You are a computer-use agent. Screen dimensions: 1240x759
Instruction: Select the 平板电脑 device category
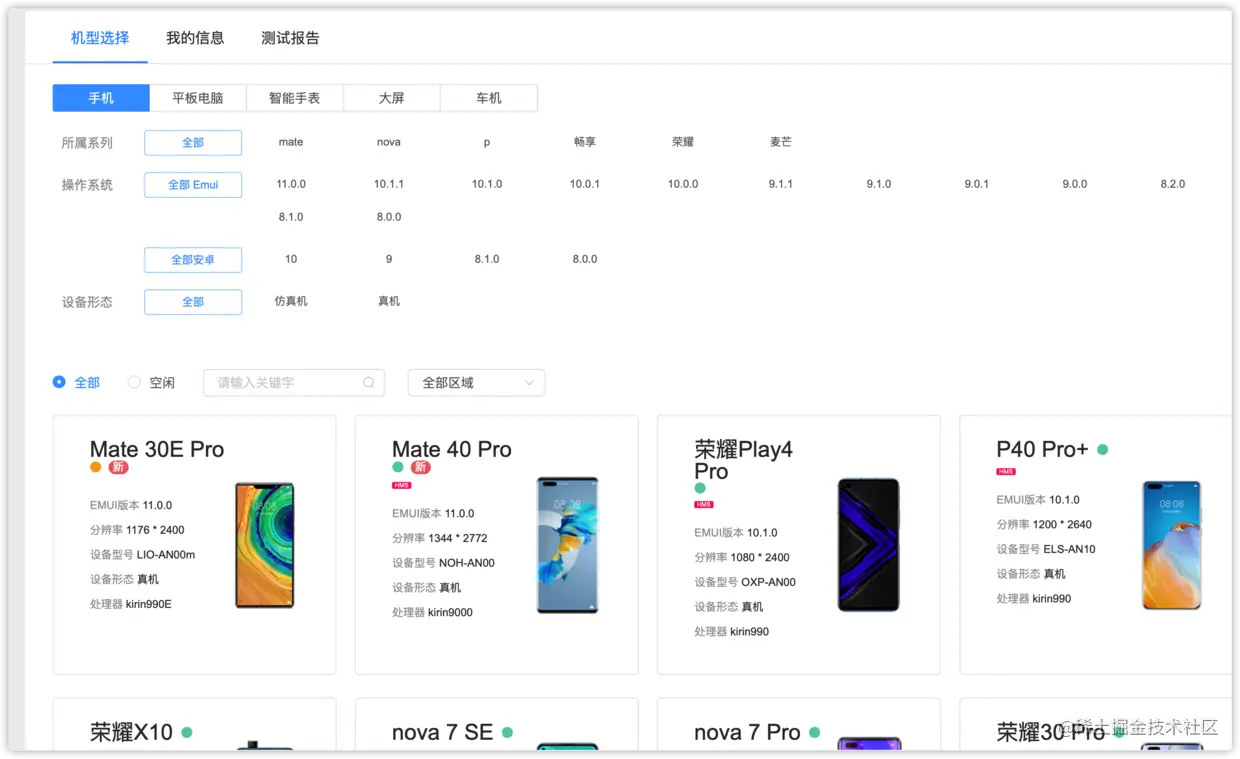coord(197,98)
